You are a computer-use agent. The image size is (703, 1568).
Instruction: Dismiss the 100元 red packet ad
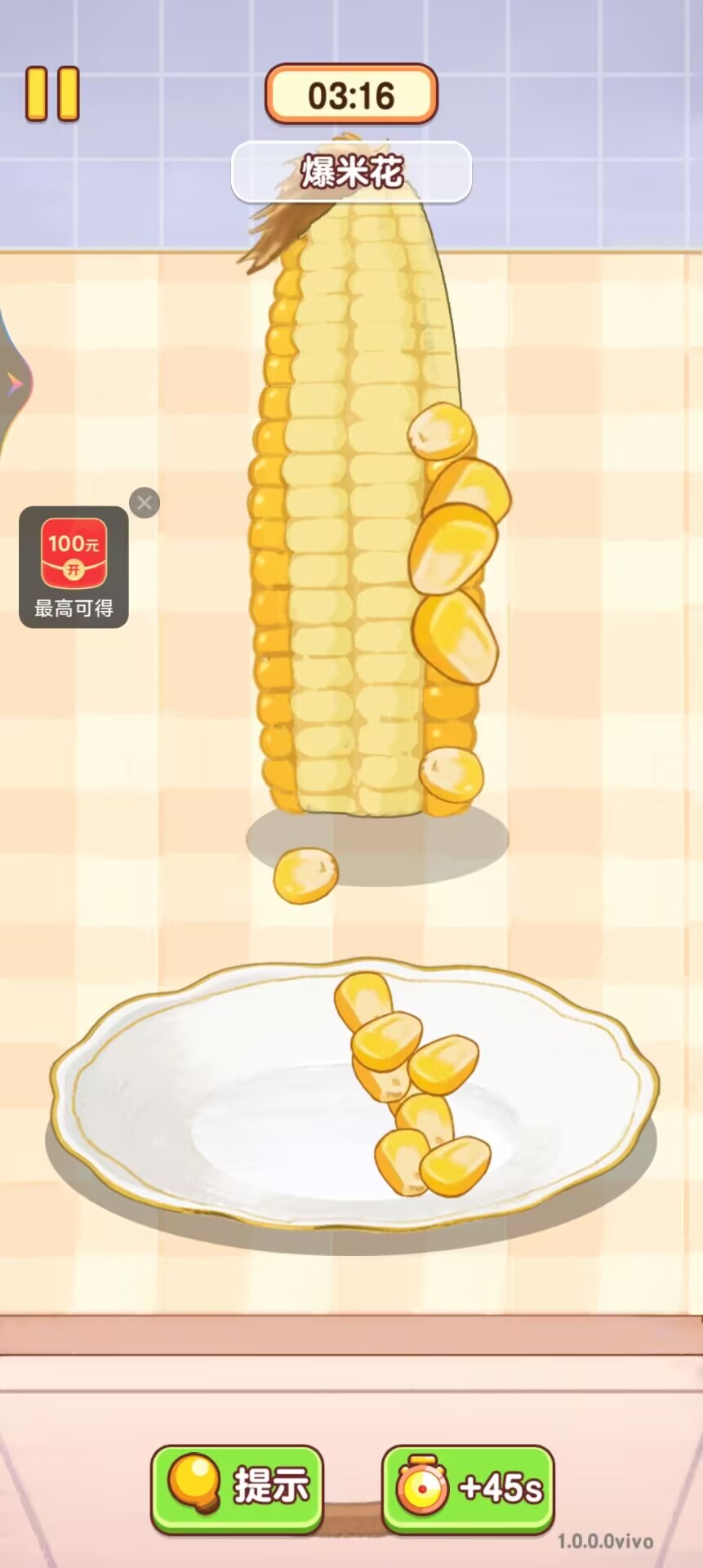pos(145,503)
